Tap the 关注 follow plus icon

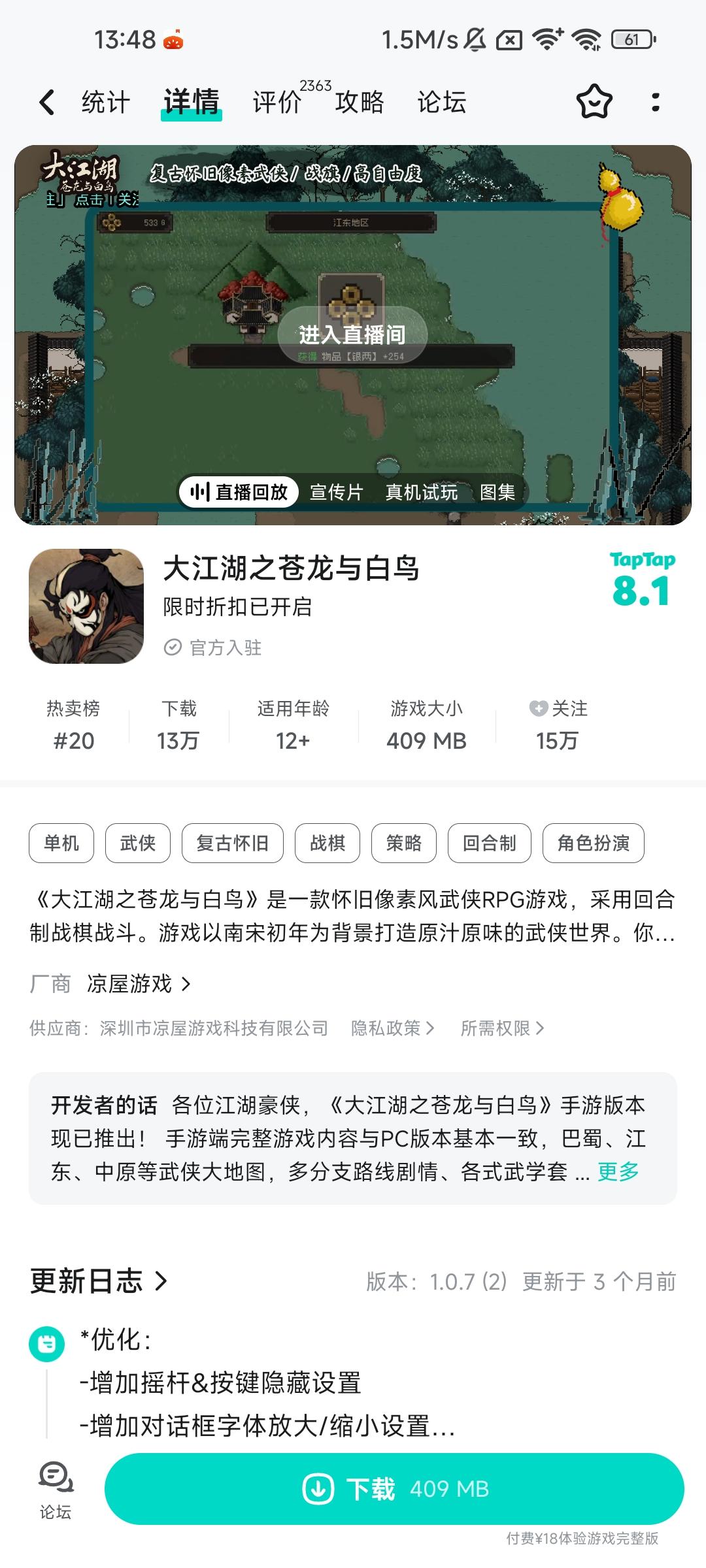pyautogui.click(x=538, y=710)
